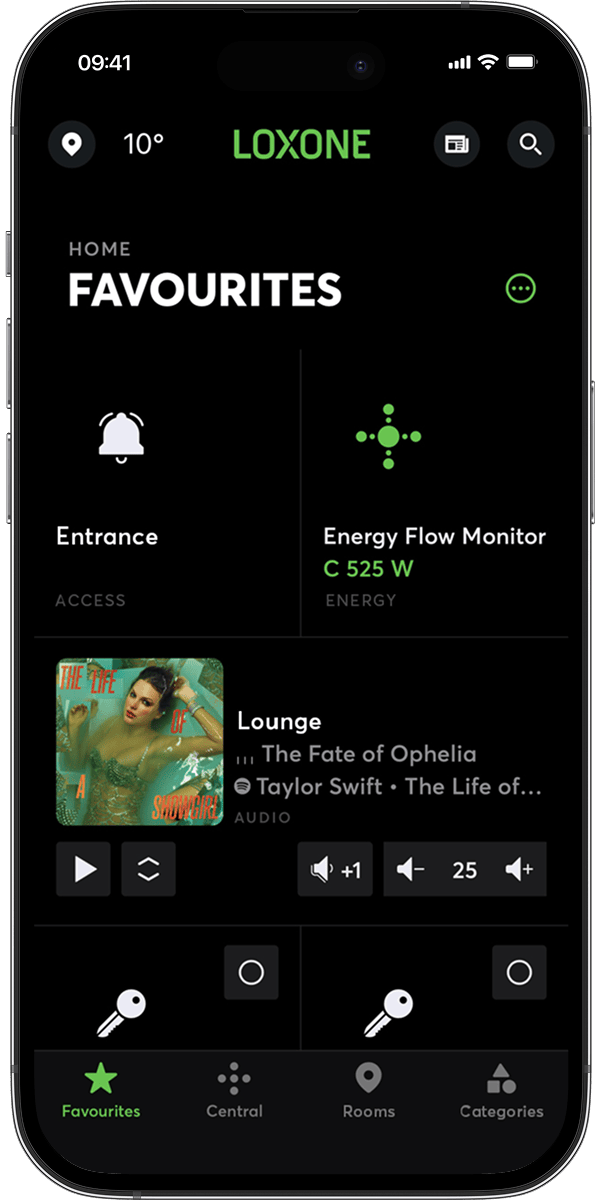Tap the speaker +1 group button
The width and height of the screenshot is (600, 1200).
tap(336, 870)
